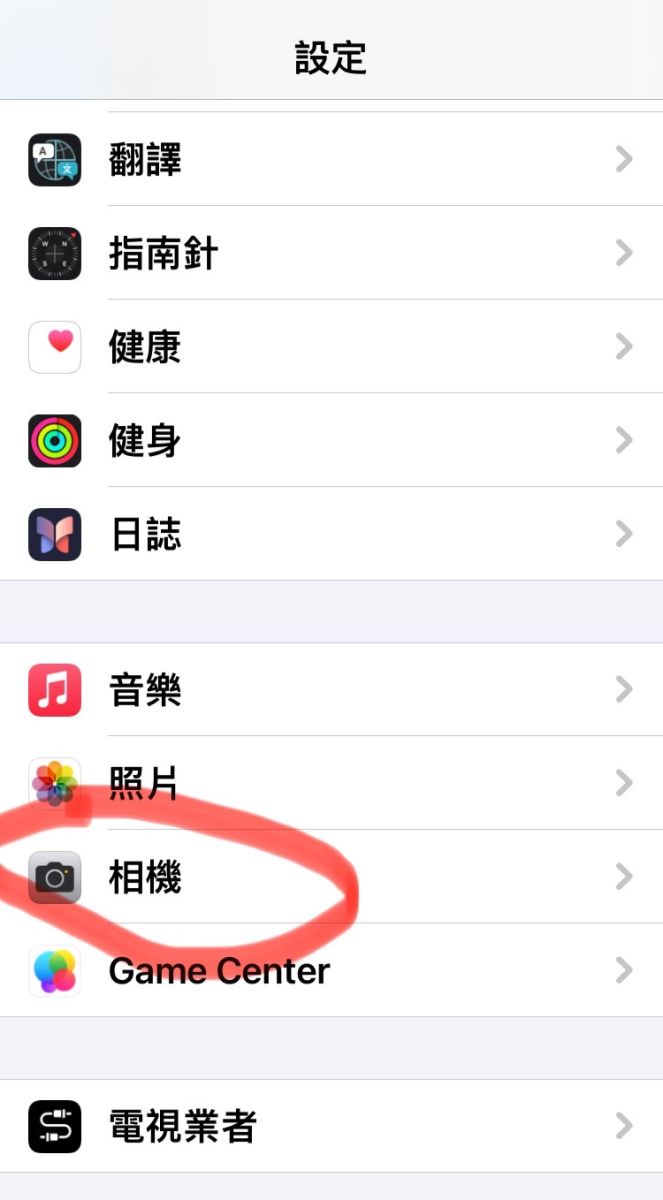
Task: Select the 健身 row
Action: click(x=330, y=440)
